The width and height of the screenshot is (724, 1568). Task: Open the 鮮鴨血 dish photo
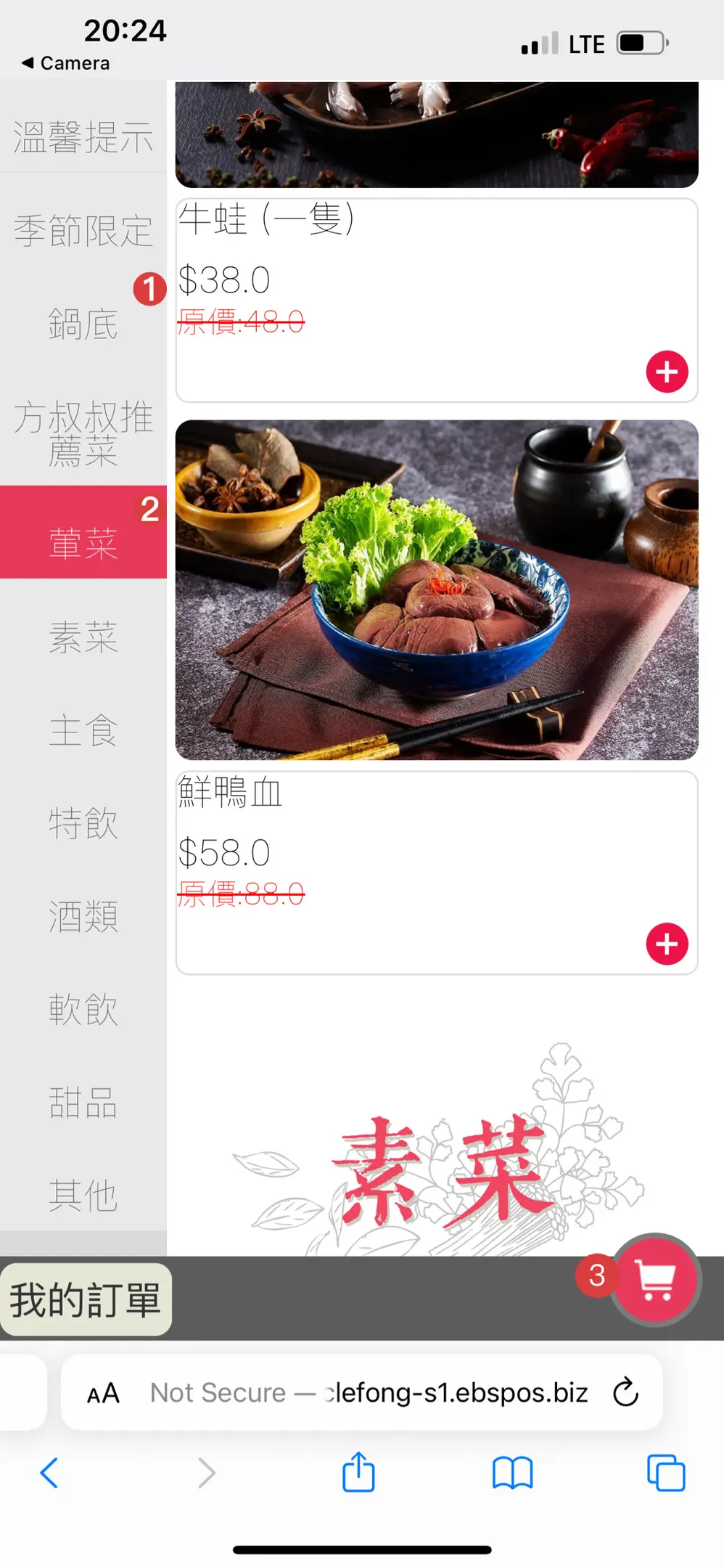437,589
